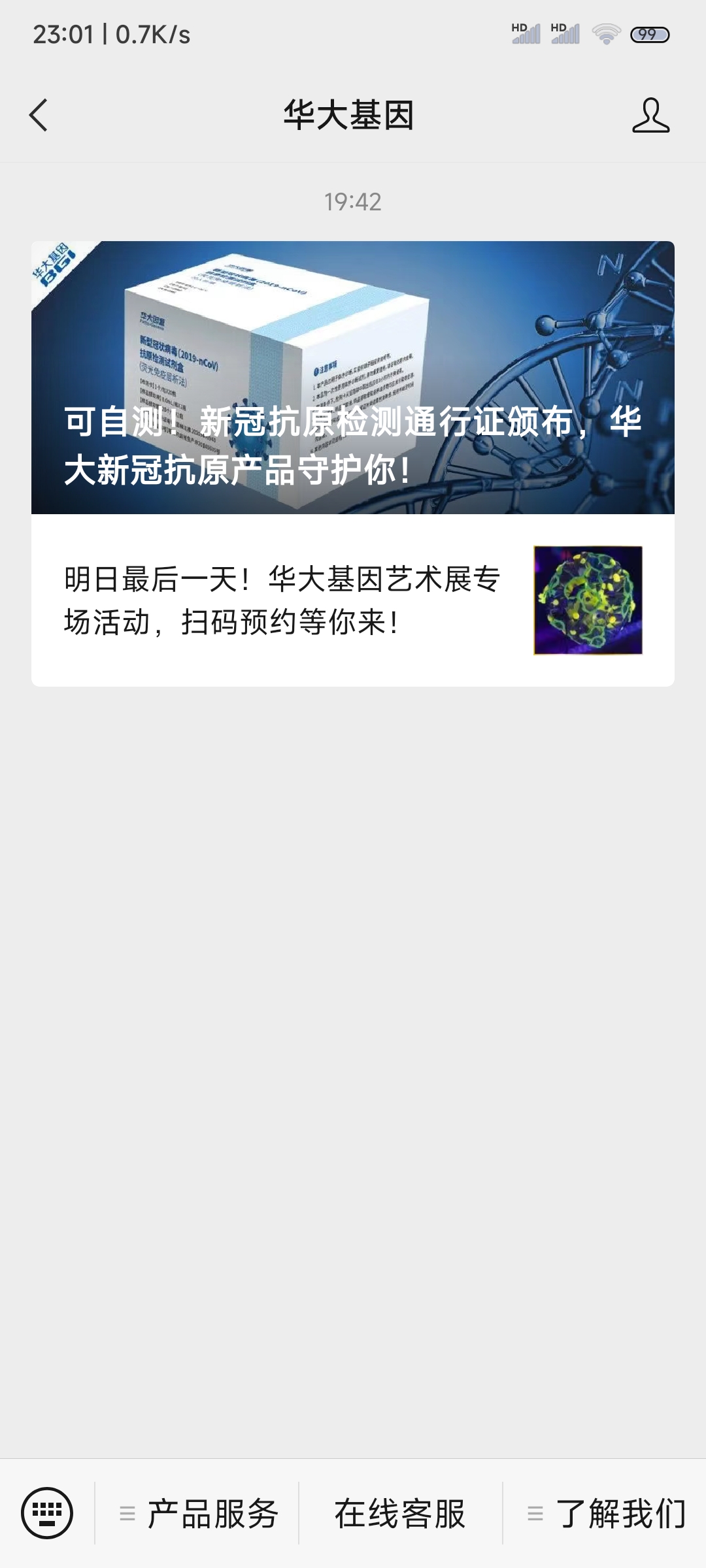Open 在线客服 from the bottom menu
This screenshot has width=706, height=1568.
[400, 1513]
